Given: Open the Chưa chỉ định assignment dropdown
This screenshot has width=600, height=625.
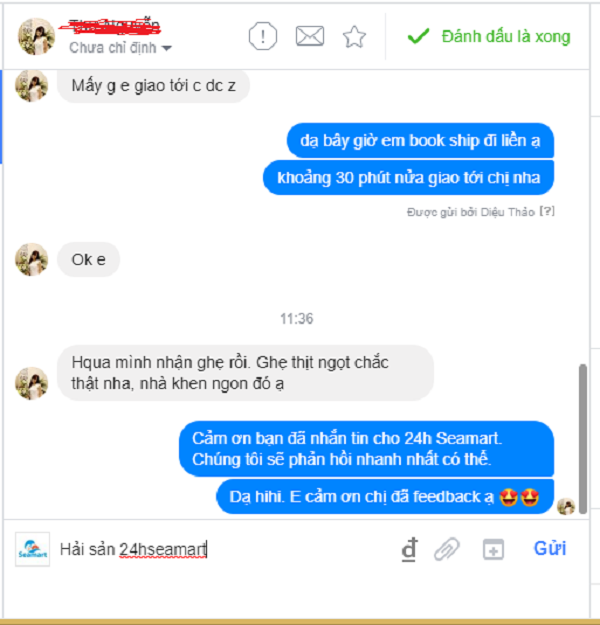Looking at the screenshot, I should click(120, 48).
